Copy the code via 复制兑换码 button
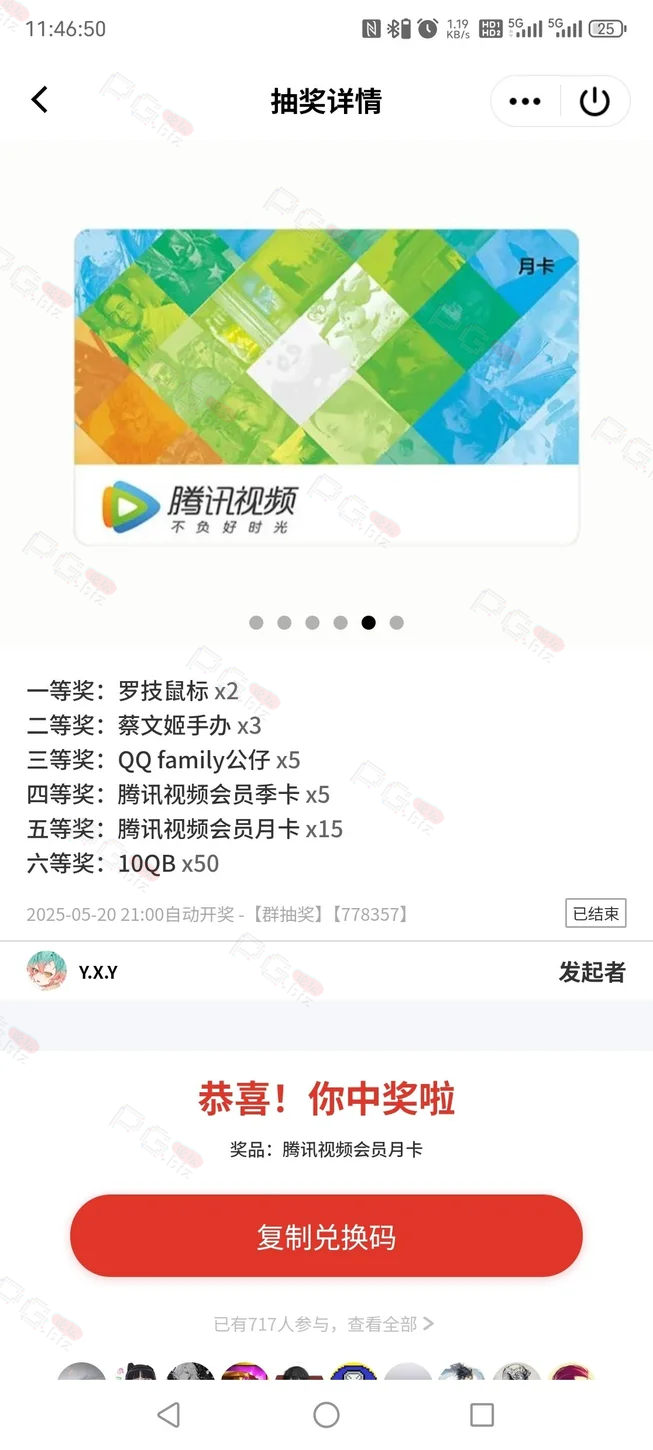This screenshot has width=653, height=1450. coord(326,1236)
